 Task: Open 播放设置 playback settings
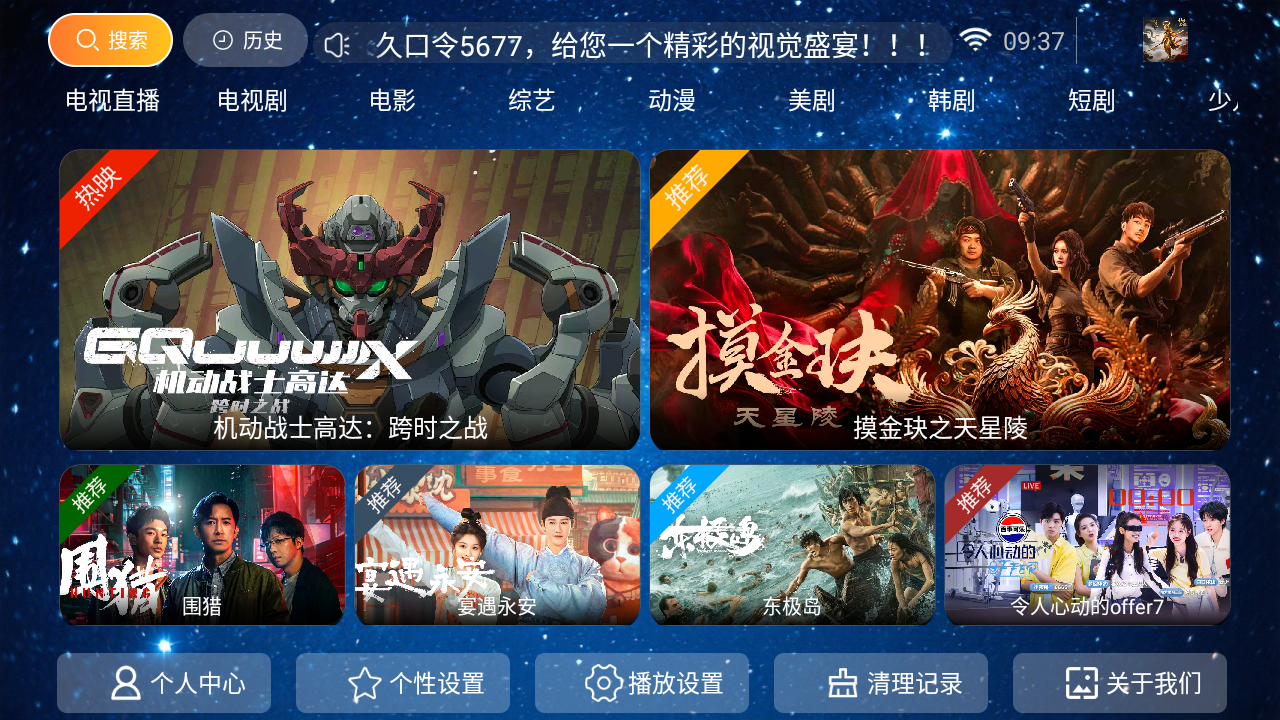pos(642,683)
